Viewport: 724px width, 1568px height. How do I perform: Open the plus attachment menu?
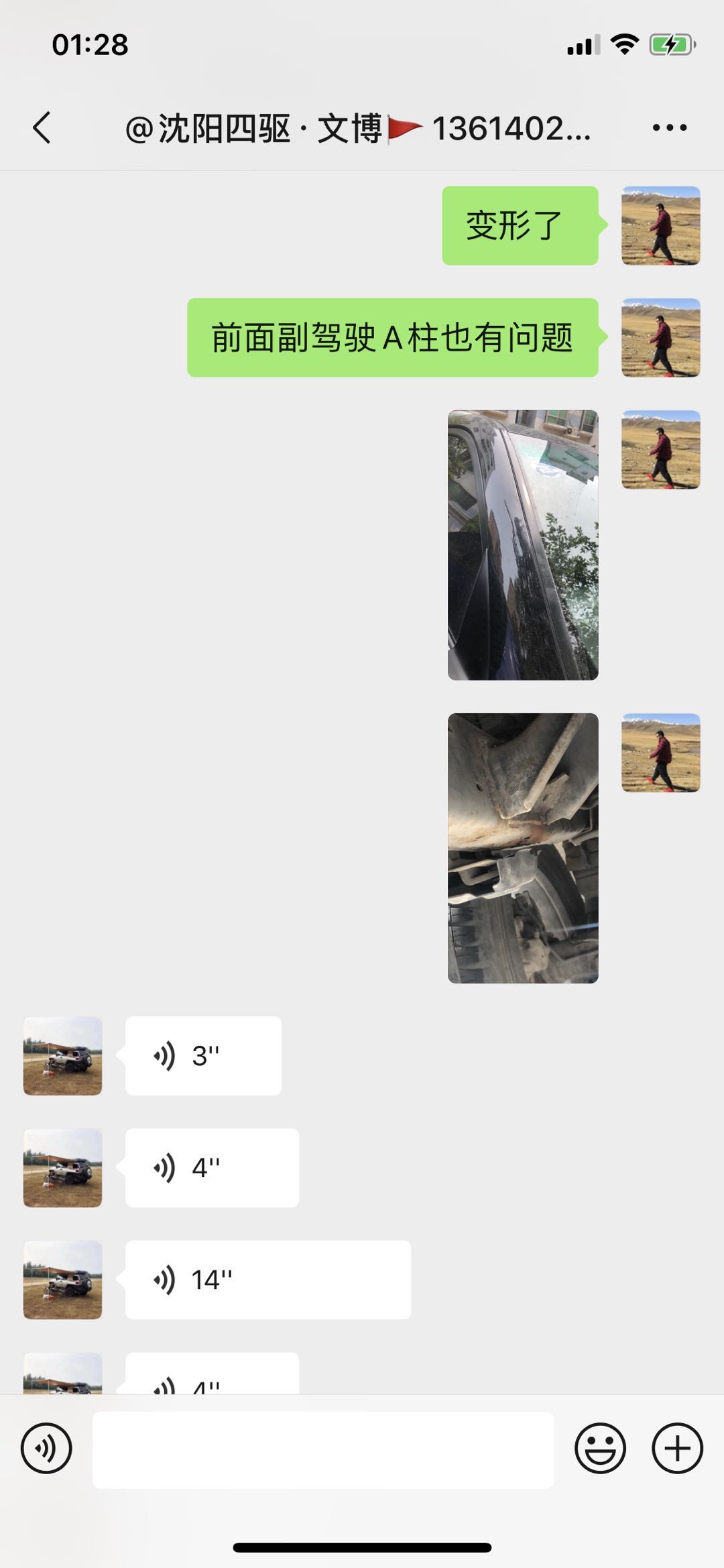pyautogui.click(x=677, y=1448)
